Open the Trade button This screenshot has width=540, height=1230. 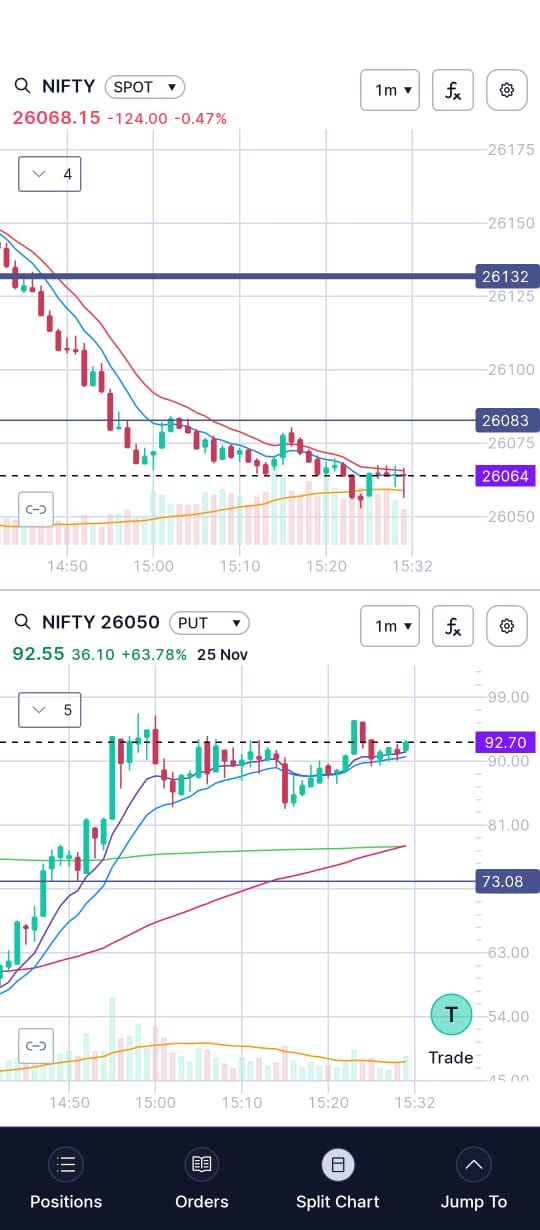(451, 1030)
